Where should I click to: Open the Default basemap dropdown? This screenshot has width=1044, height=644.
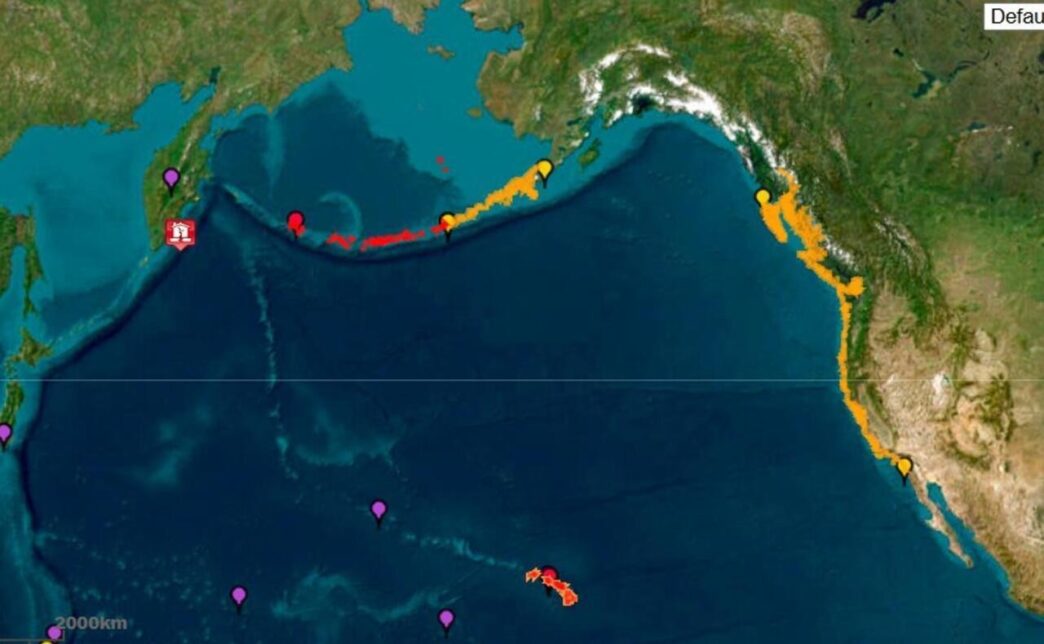click(1014, 16)
